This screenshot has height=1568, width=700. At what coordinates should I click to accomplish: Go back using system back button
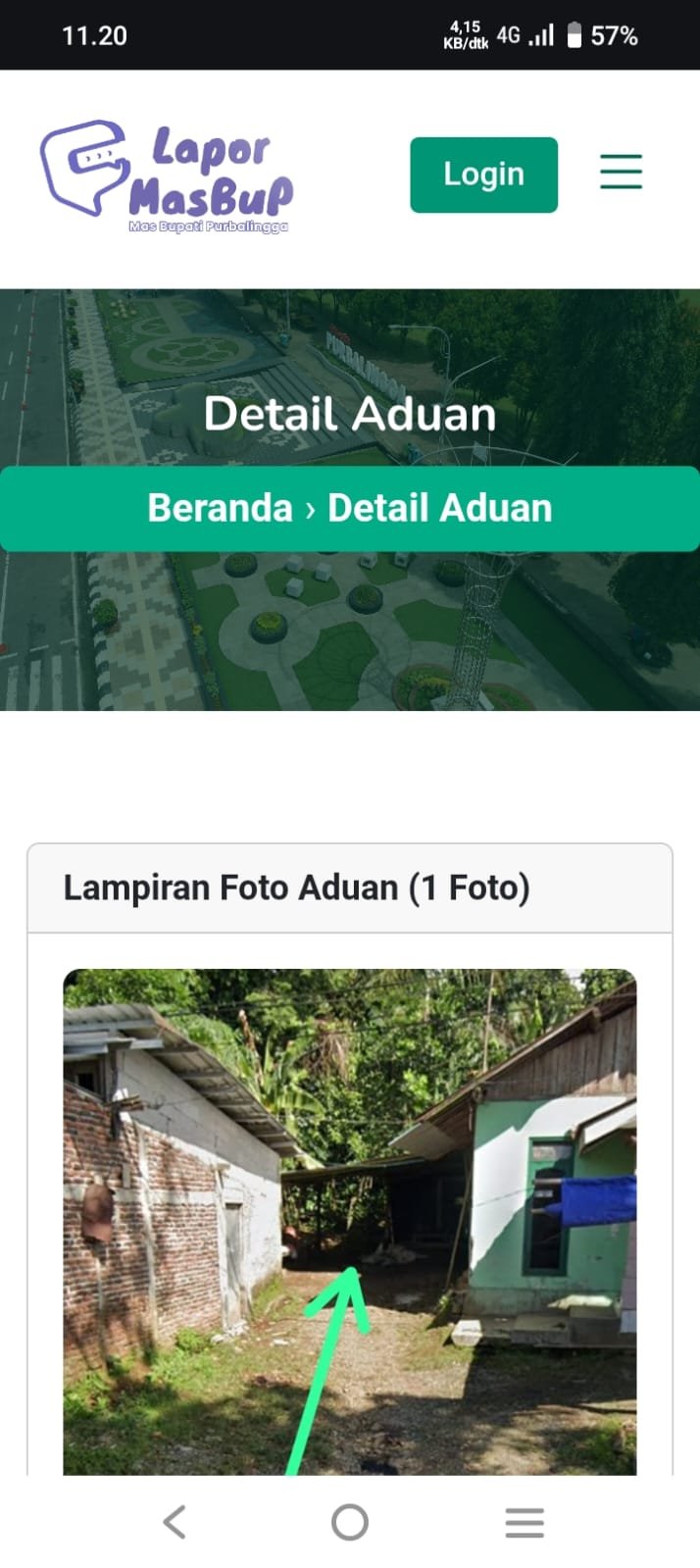[175, 1522]
